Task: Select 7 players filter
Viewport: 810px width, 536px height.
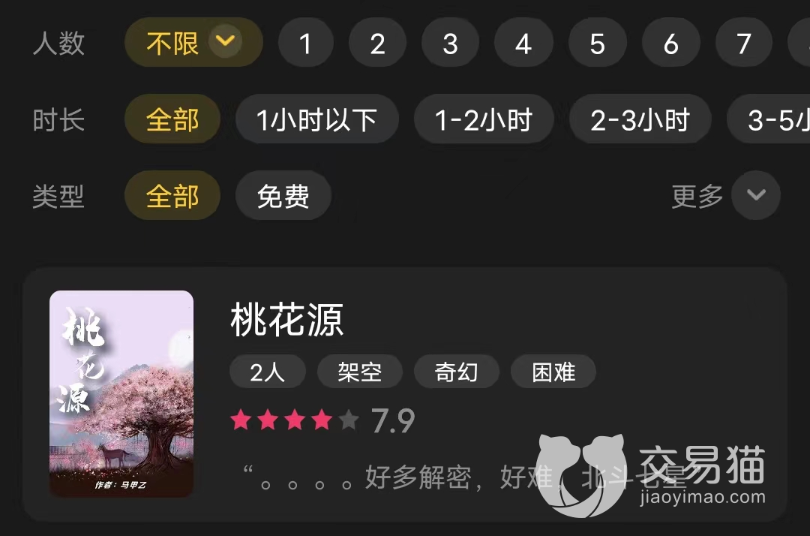Action: tap(743, 44)
